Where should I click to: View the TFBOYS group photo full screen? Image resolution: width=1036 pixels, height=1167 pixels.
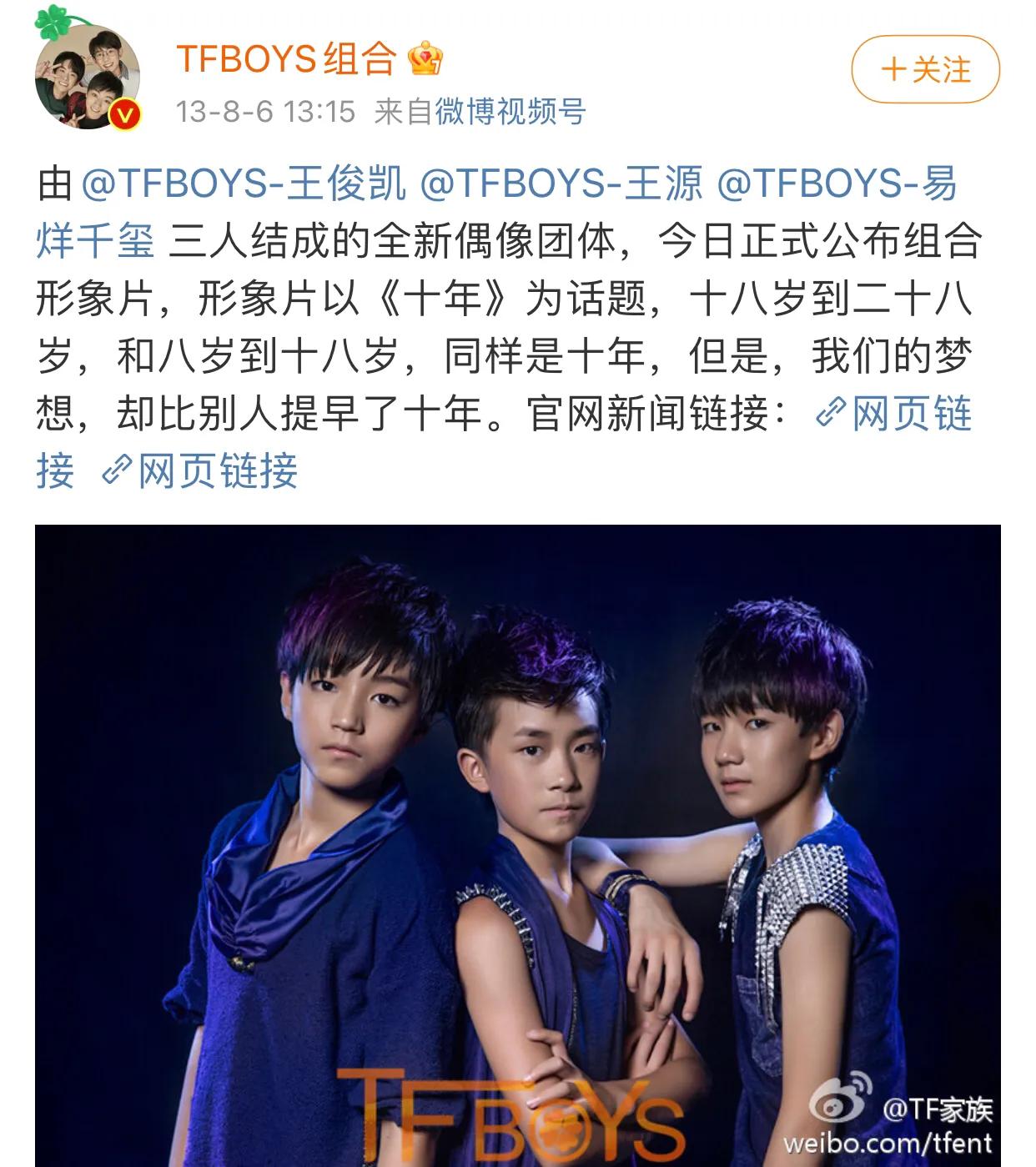tap(517, 843)
